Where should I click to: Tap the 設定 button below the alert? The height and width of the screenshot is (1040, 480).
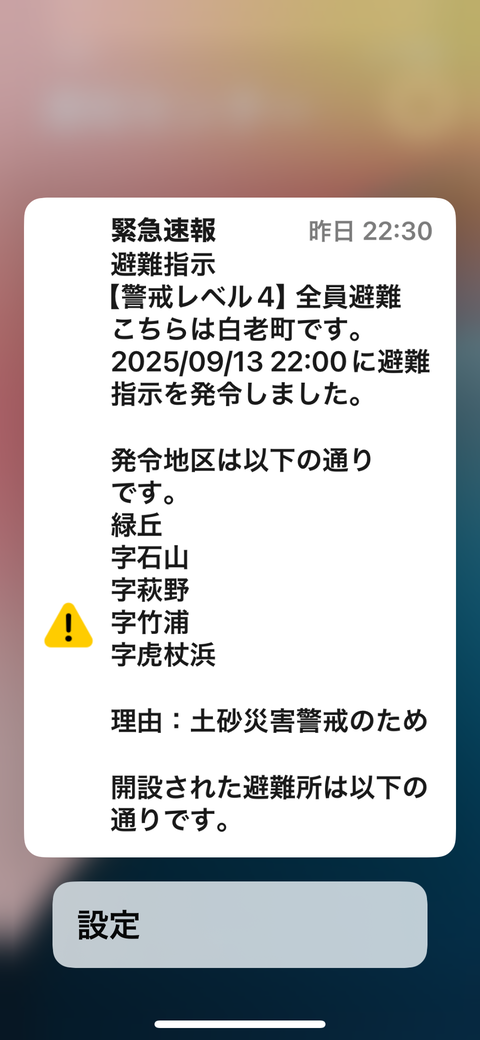point(240,924)
